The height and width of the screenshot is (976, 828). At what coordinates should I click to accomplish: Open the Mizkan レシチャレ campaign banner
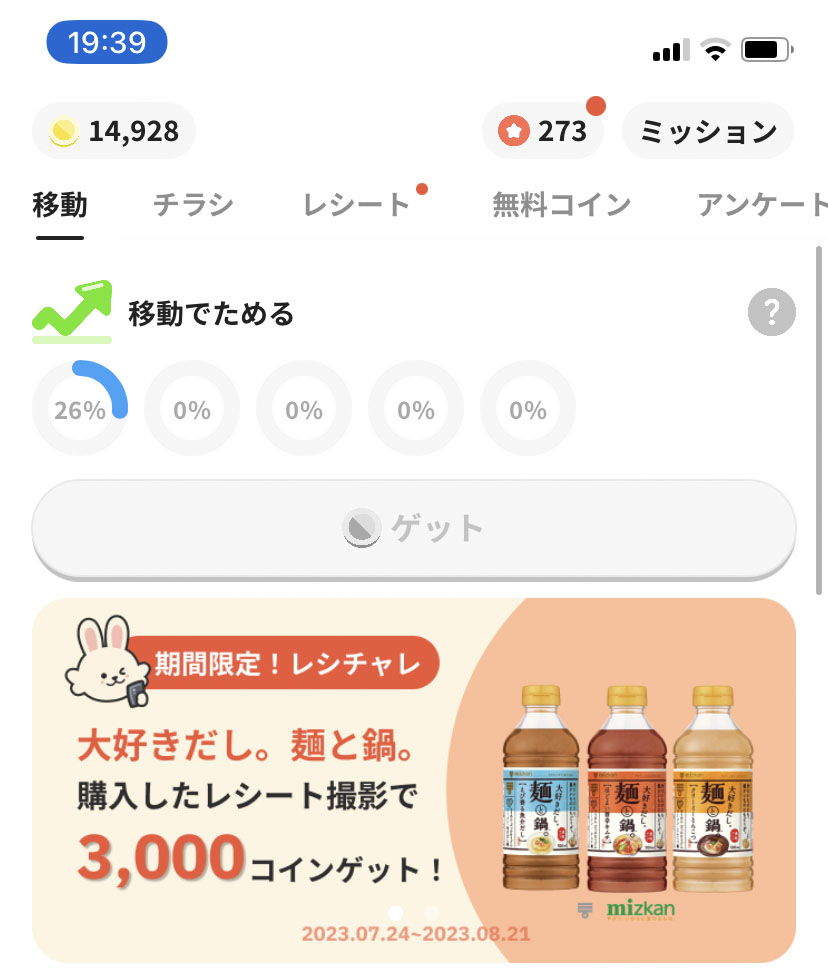point(414,780)
